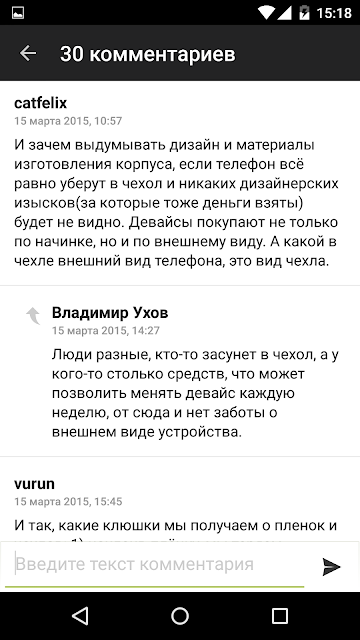The height and width of the screenshot is (640, 360).
Task: Open vurun's comment
Action: pos(180,500)
